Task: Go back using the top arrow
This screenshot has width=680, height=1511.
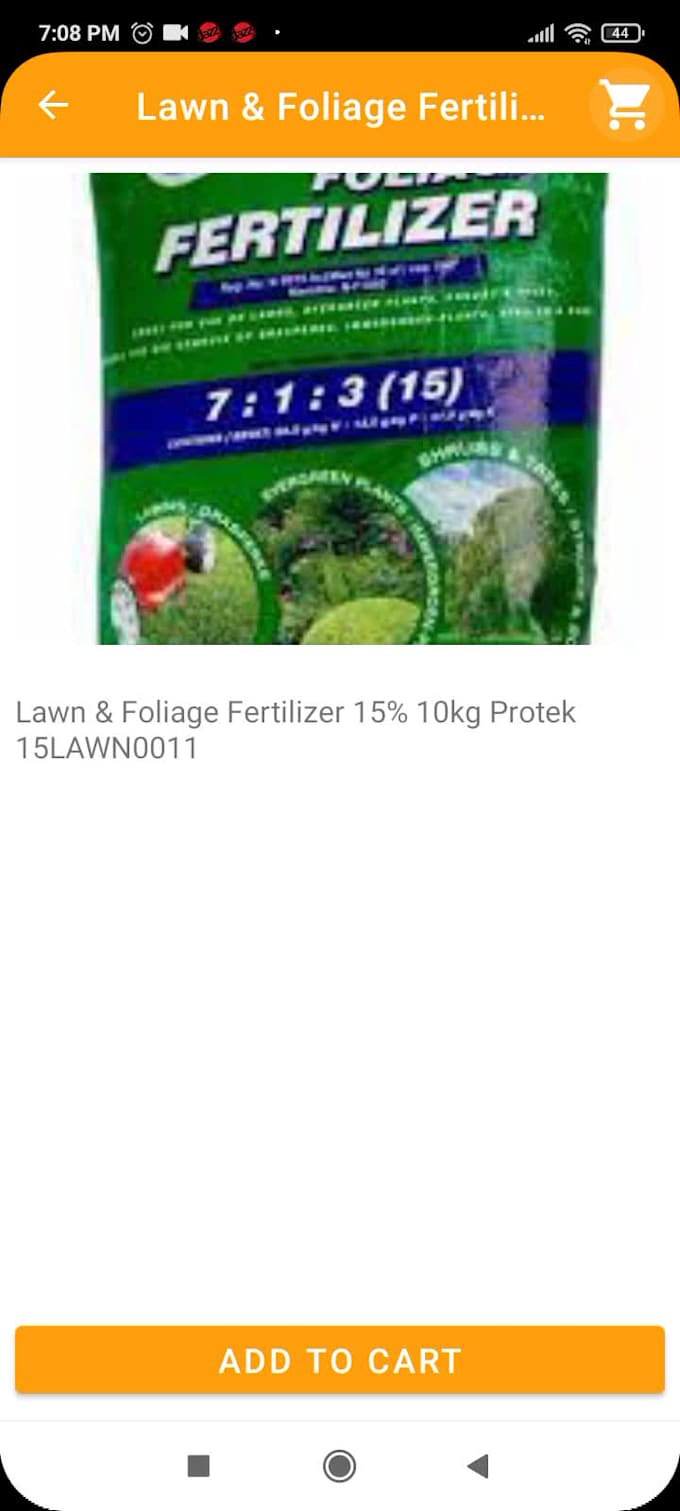Action: (x=53, y=105)
